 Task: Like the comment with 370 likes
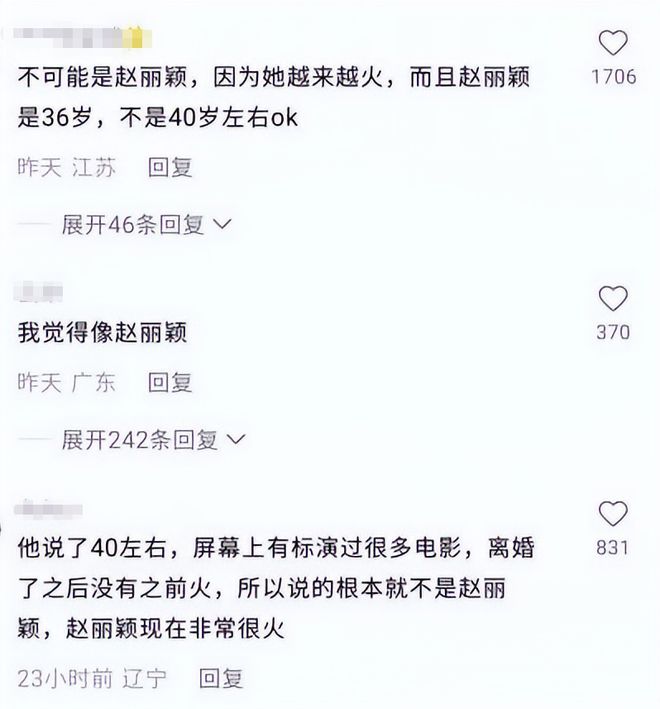(613, 298)
